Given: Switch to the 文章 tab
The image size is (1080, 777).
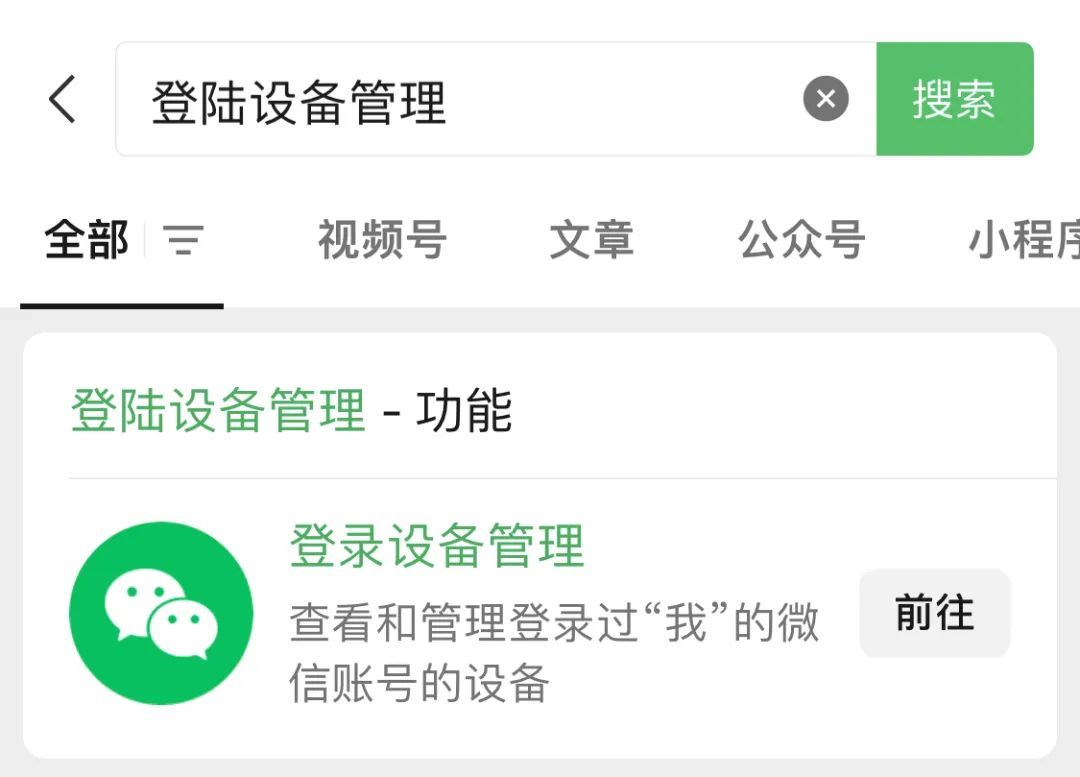Looking at the screenshot, I should click(591, 240).
